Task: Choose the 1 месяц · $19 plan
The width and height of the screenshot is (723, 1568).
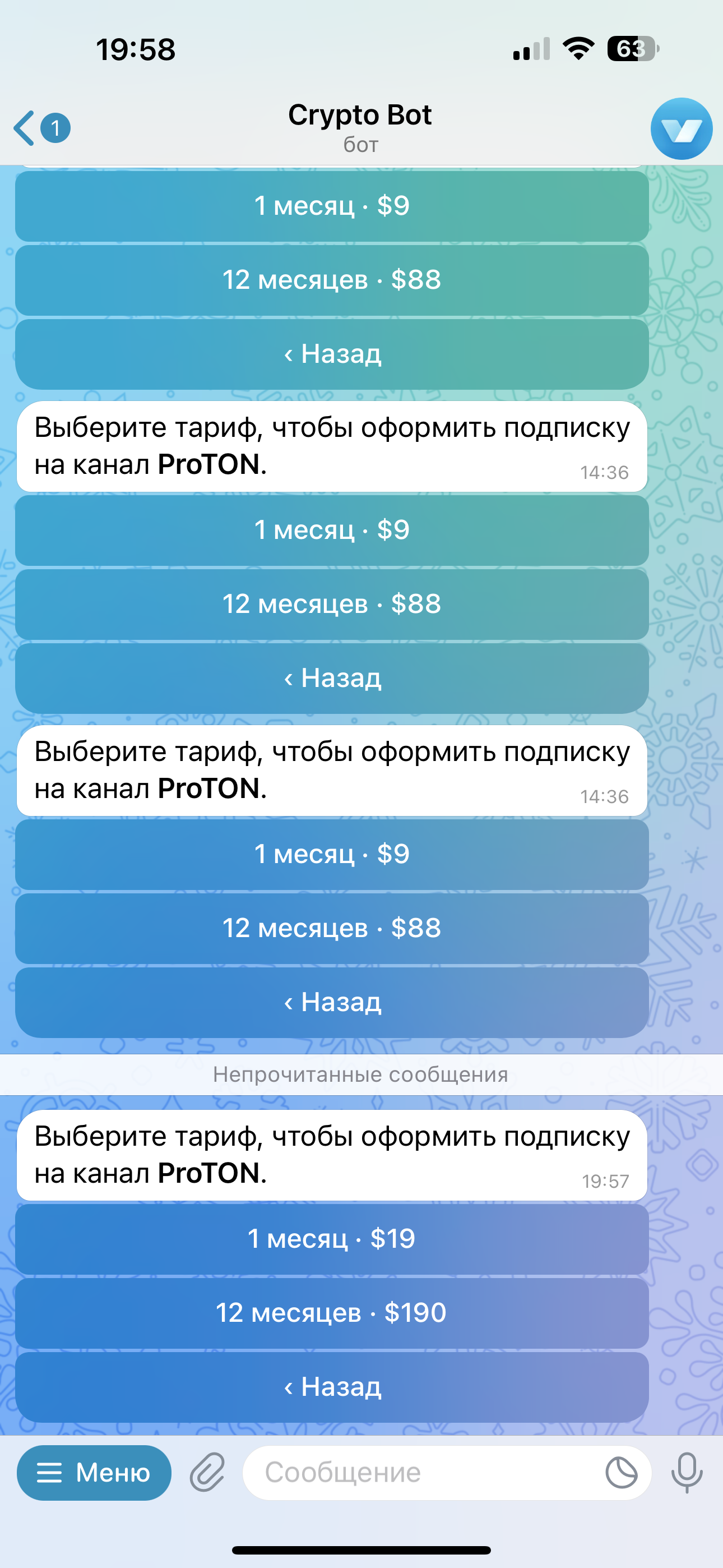Action: click(332, 1239)
